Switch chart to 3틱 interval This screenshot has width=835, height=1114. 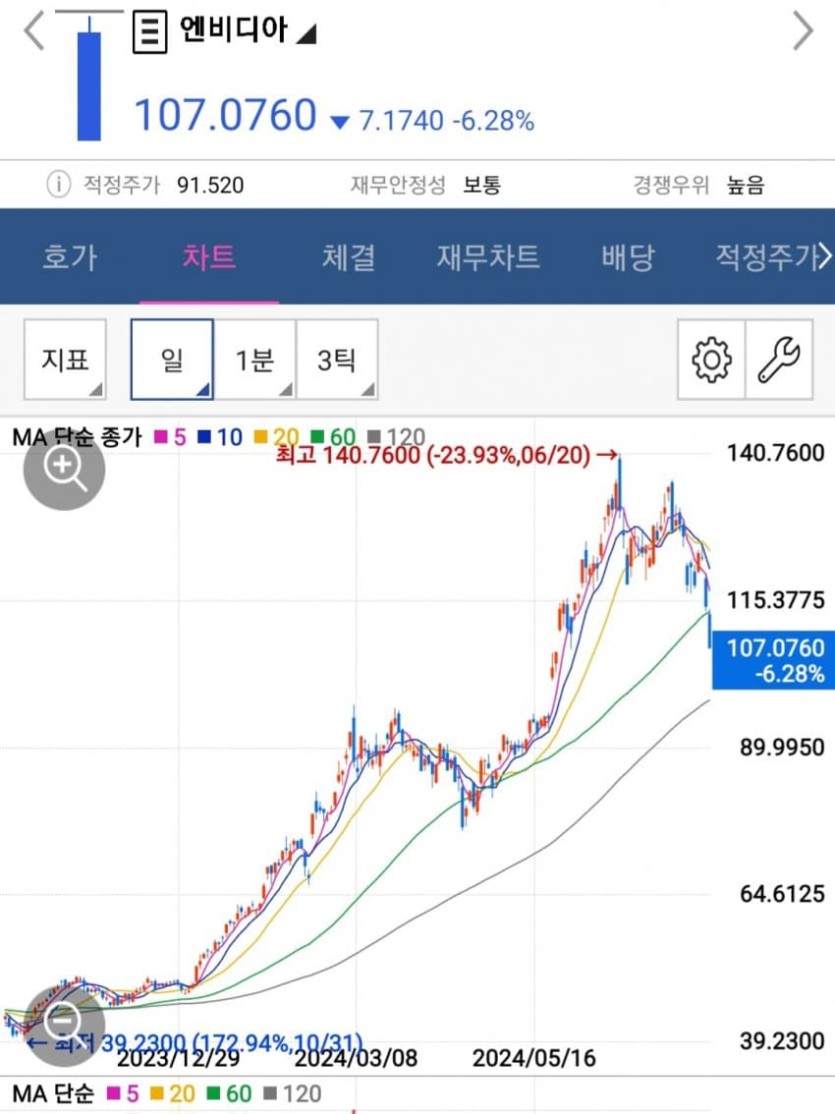coord(337,360)
